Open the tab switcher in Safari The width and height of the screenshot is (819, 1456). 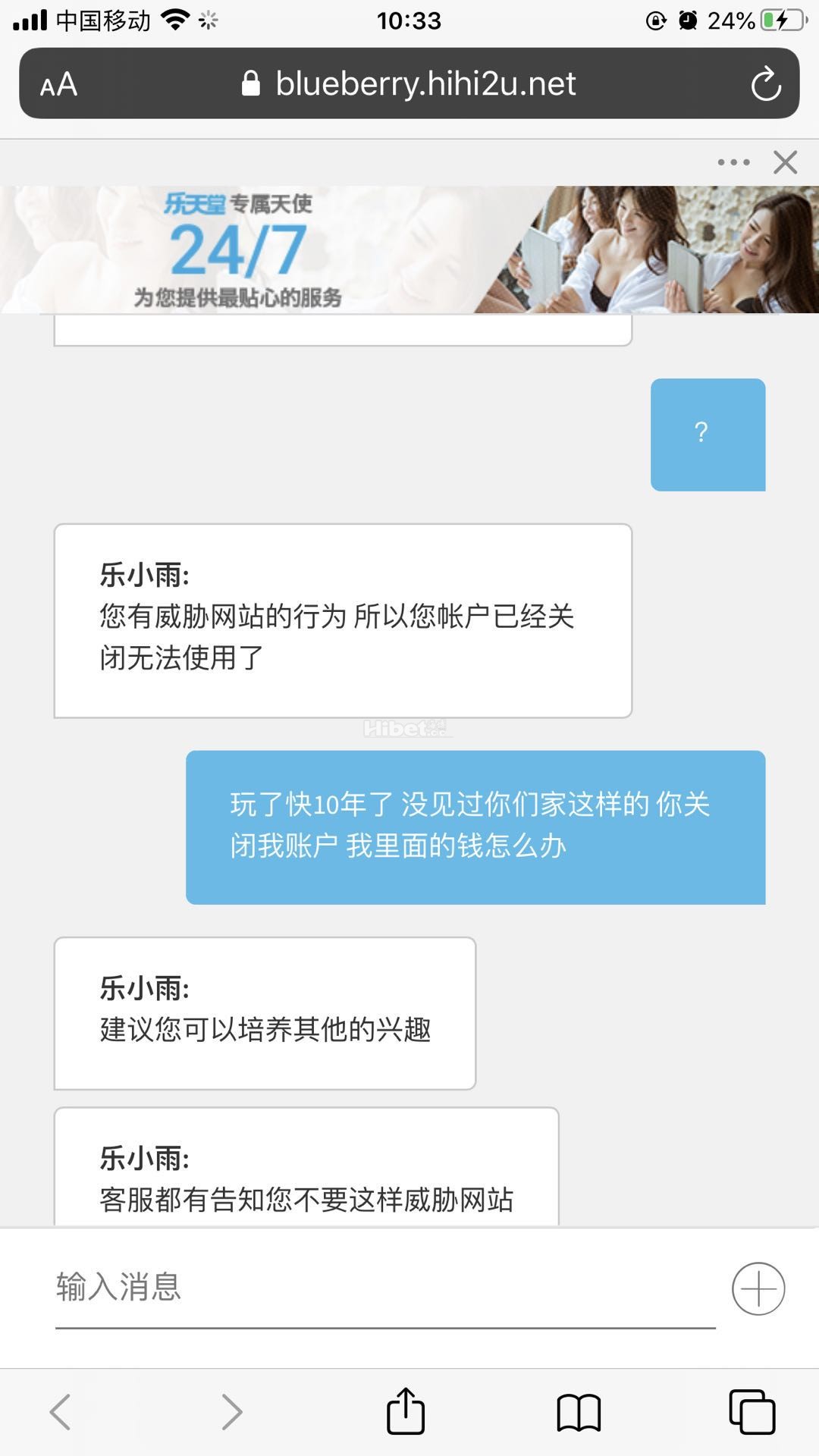(x=753, y=1410)
